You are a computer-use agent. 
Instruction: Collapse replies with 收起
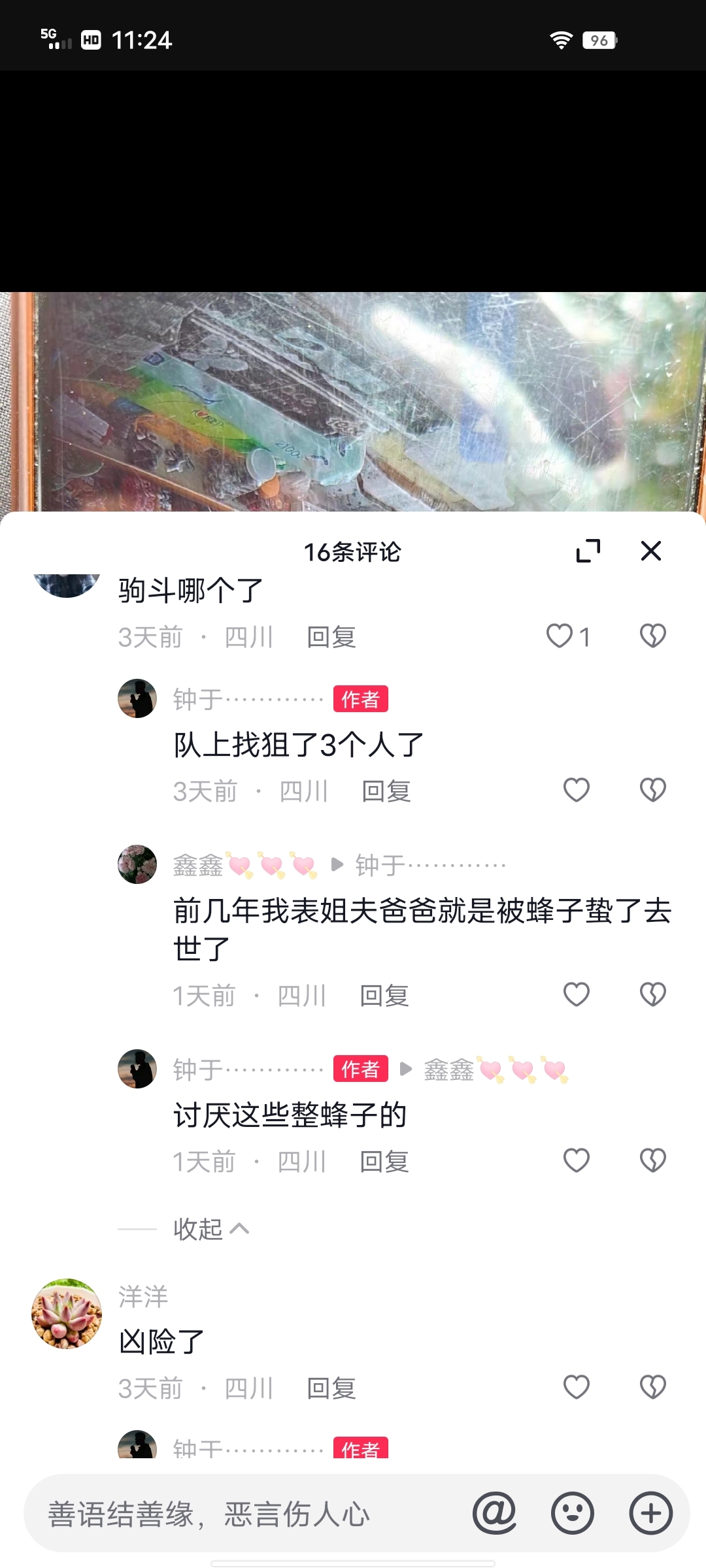209,1229
